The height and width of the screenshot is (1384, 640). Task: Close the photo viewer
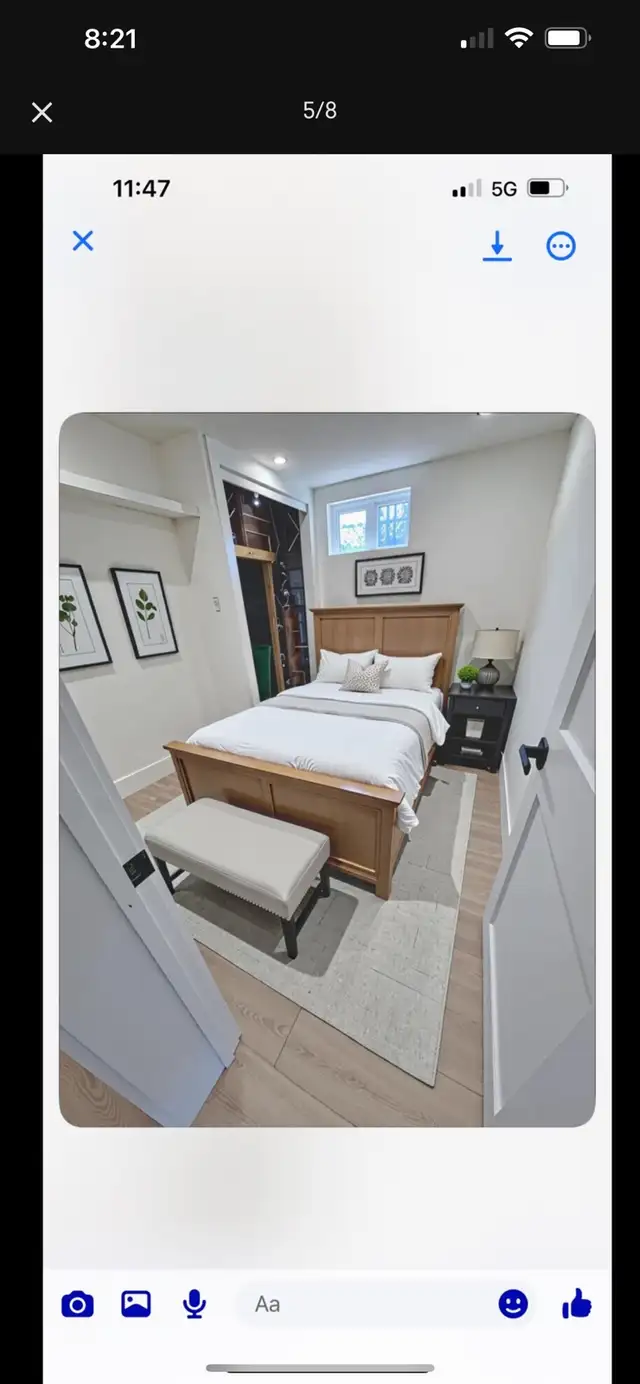click(42, 113)
